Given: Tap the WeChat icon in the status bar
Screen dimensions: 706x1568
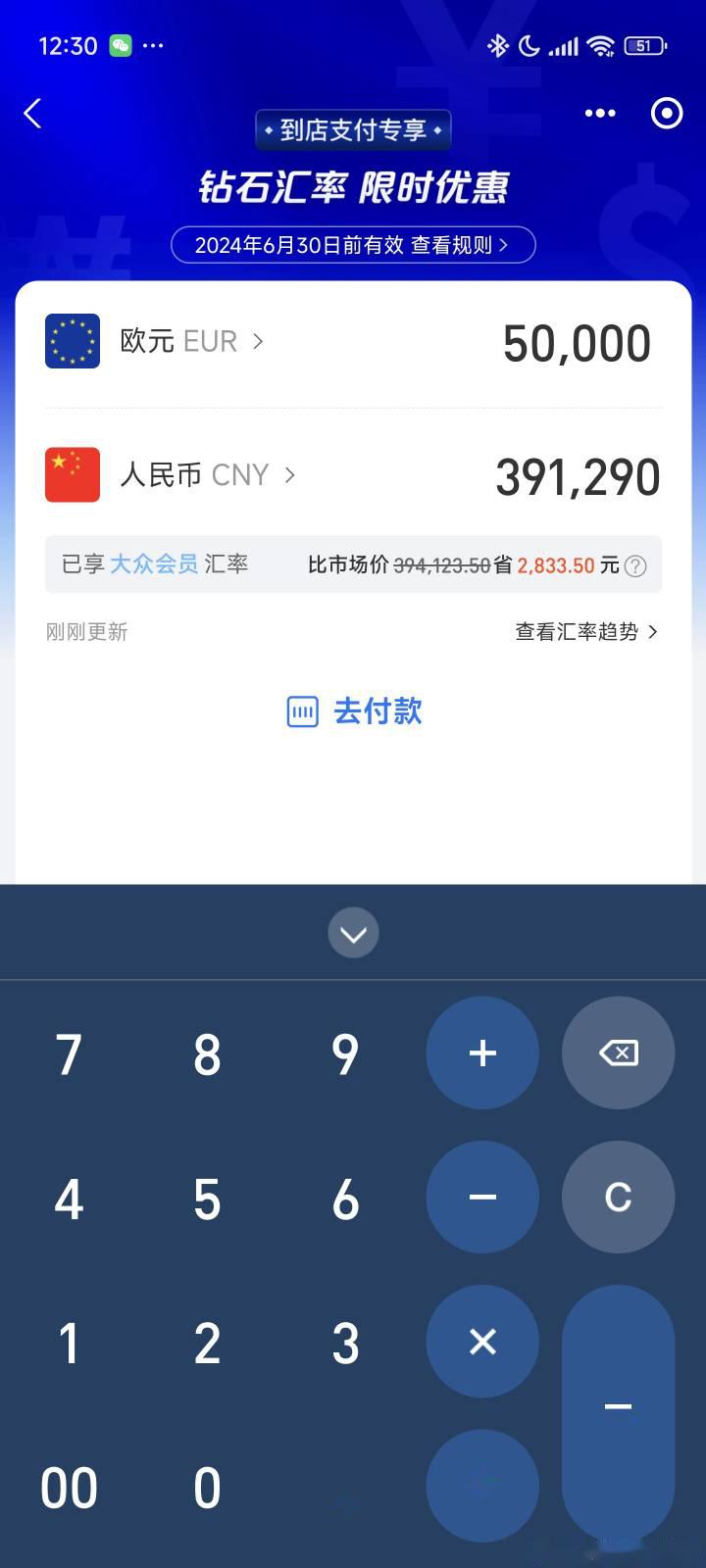Looking at the screenshot, I should point(117,45).
